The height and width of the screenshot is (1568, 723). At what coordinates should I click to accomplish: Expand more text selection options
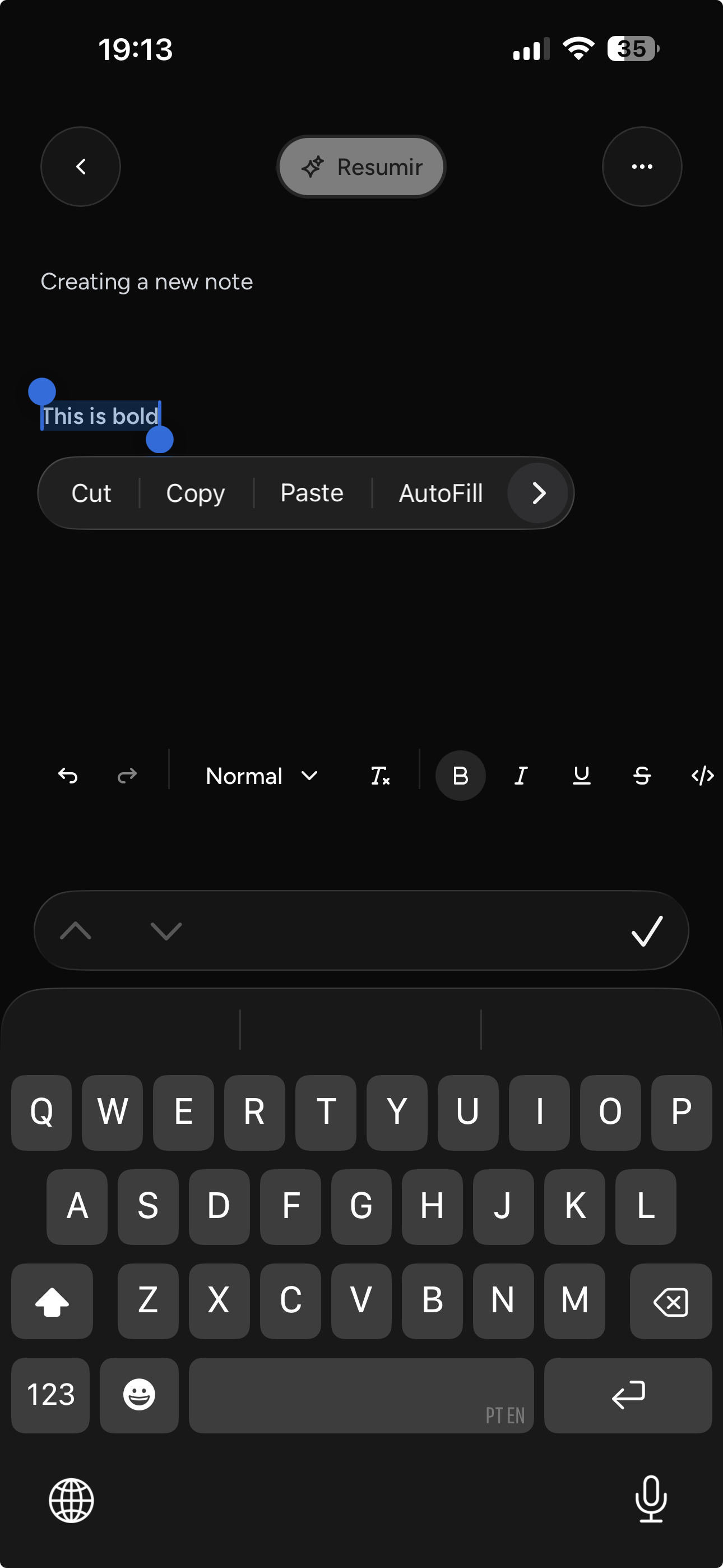tap(538, 493)
